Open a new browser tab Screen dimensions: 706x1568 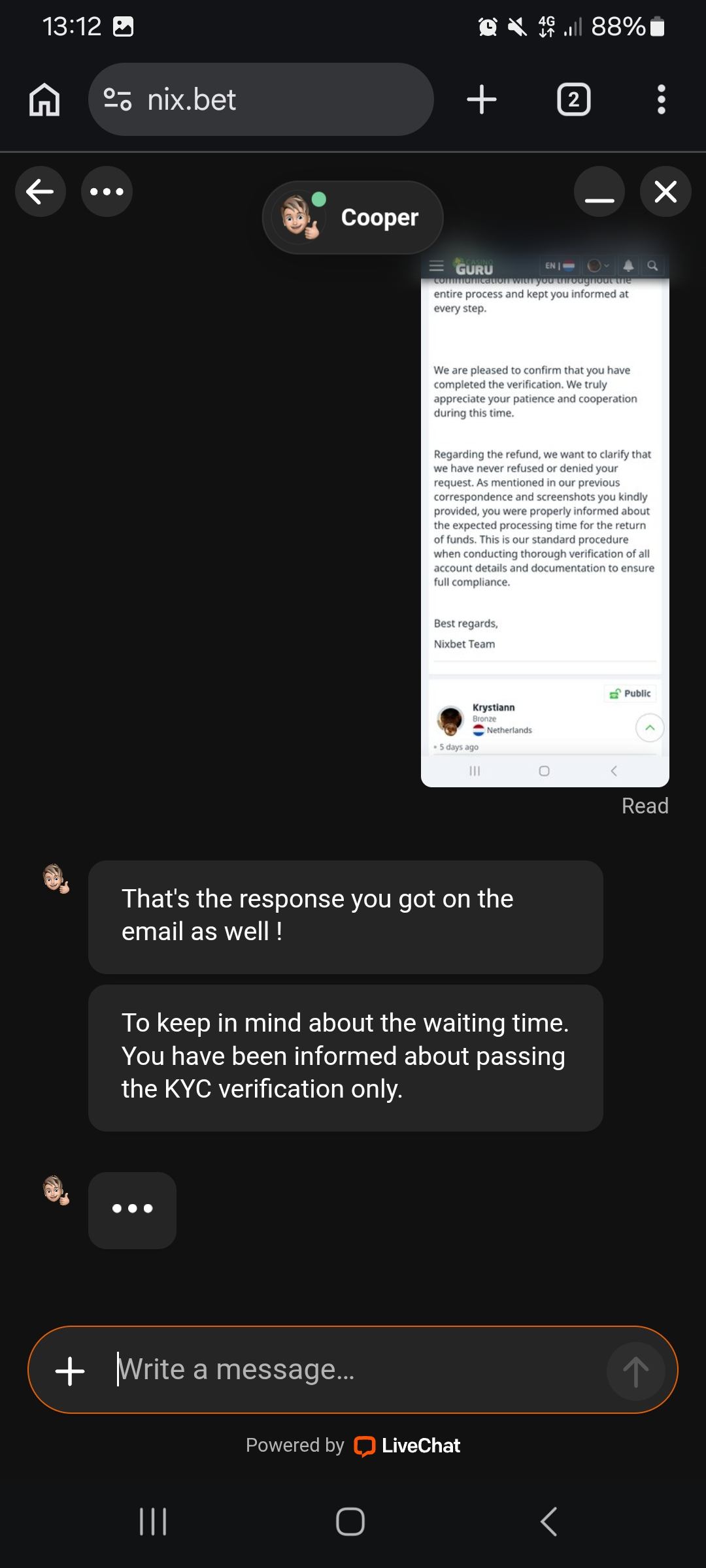pyautogui.click(x=482, y=100)
